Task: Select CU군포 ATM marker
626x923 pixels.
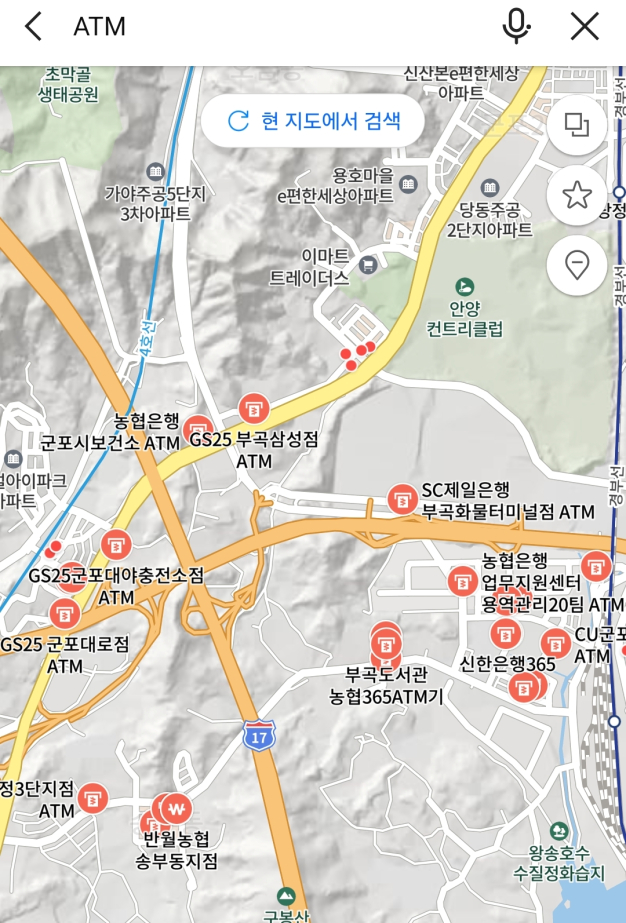Action: (x=556, y=644)
